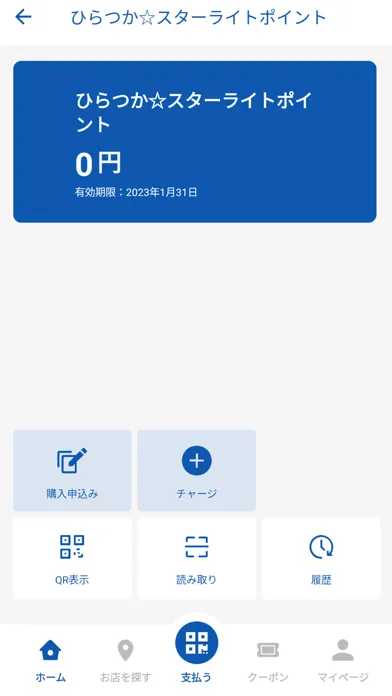
Task: Show my QR code with QR表示
Action: [72, 558]
